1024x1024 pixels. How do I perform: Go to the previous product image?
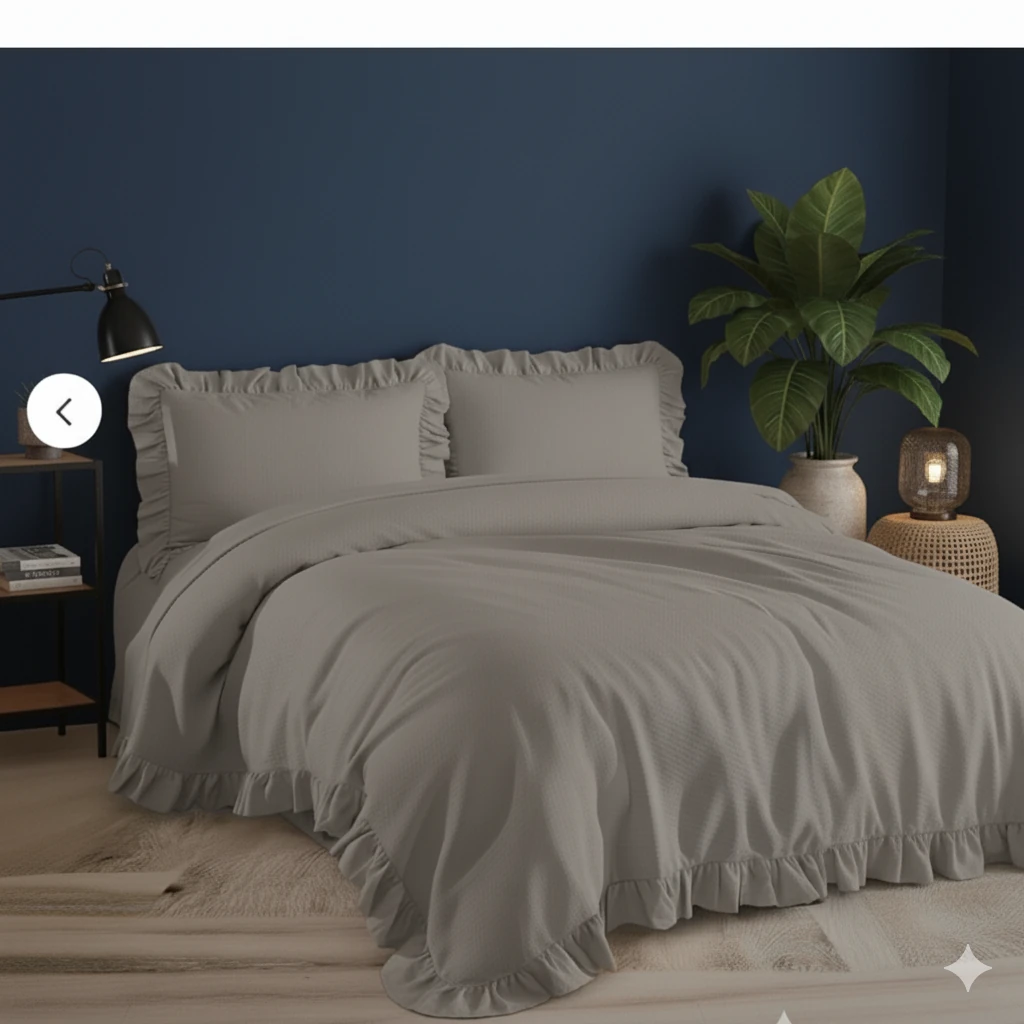pos(64,411)
